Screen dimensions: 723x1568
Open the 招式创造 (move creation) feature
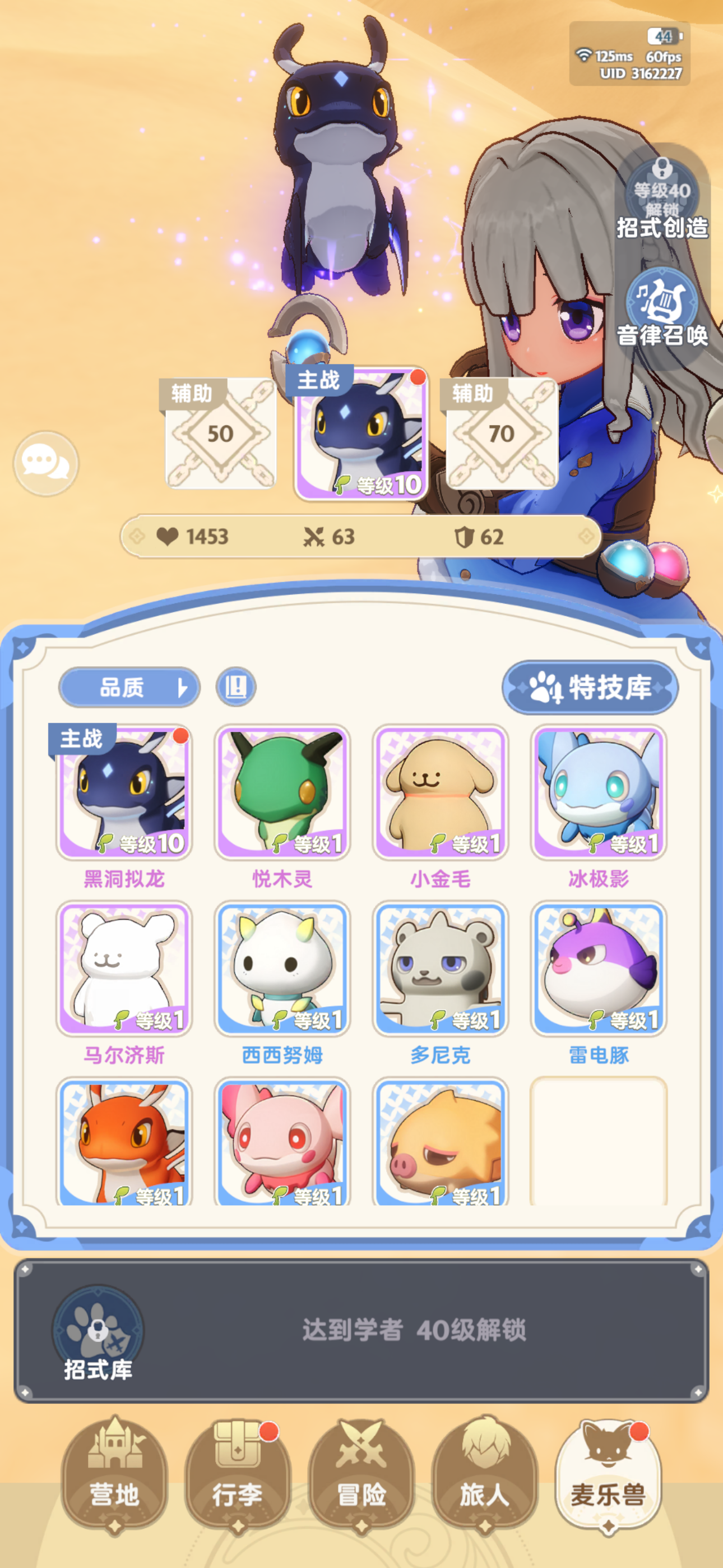[664, 201]
